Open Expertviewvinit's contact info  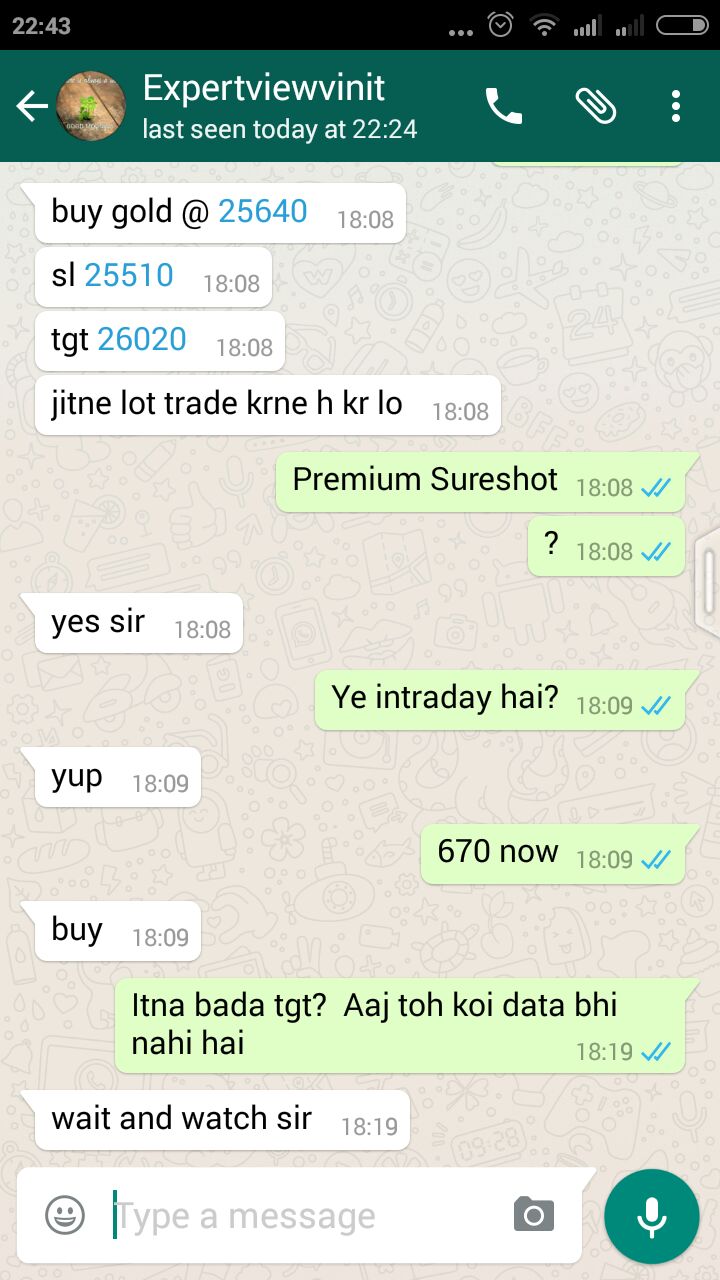pos(264,105)
